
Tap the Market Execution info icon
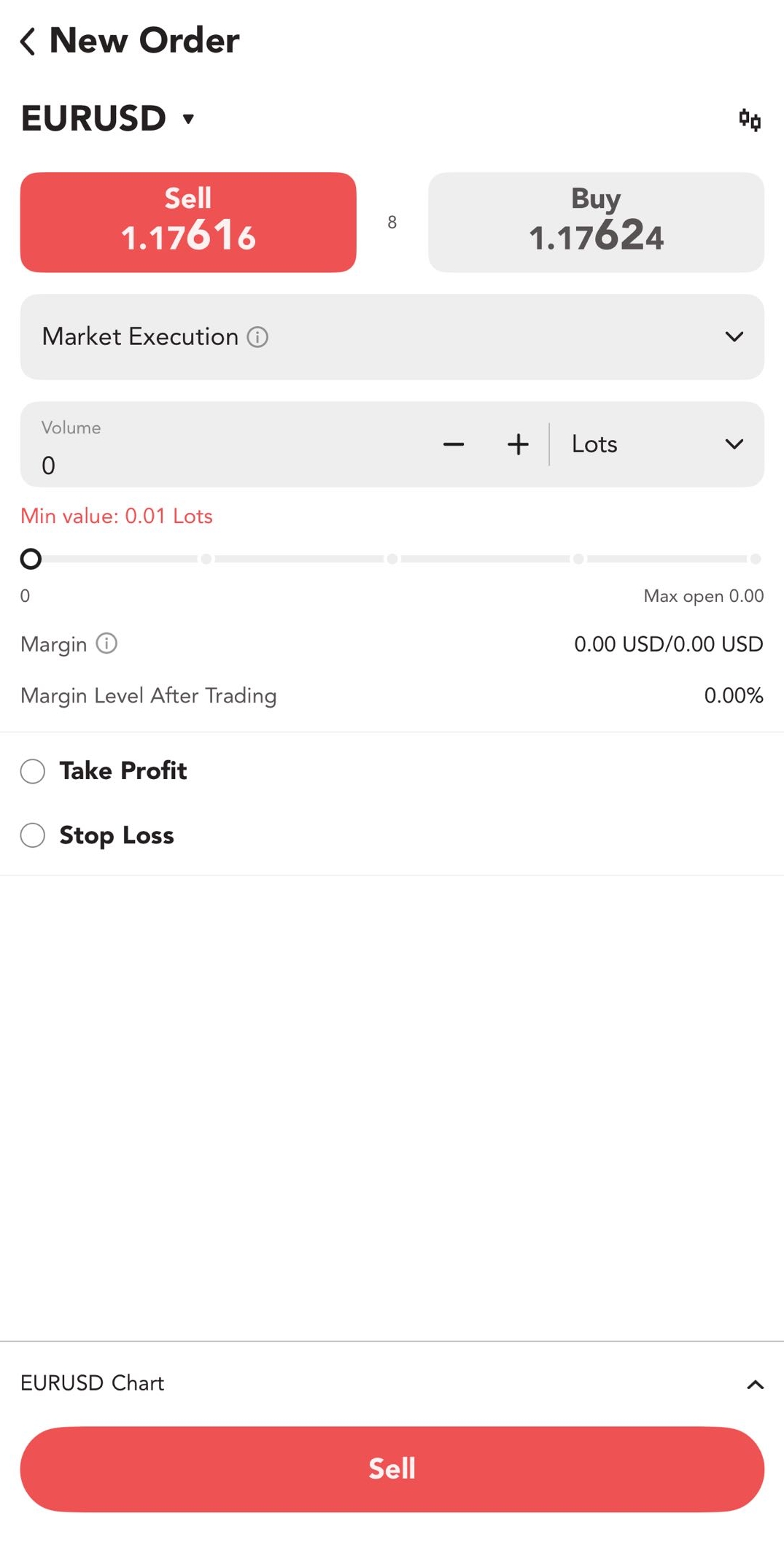(257, 337)
